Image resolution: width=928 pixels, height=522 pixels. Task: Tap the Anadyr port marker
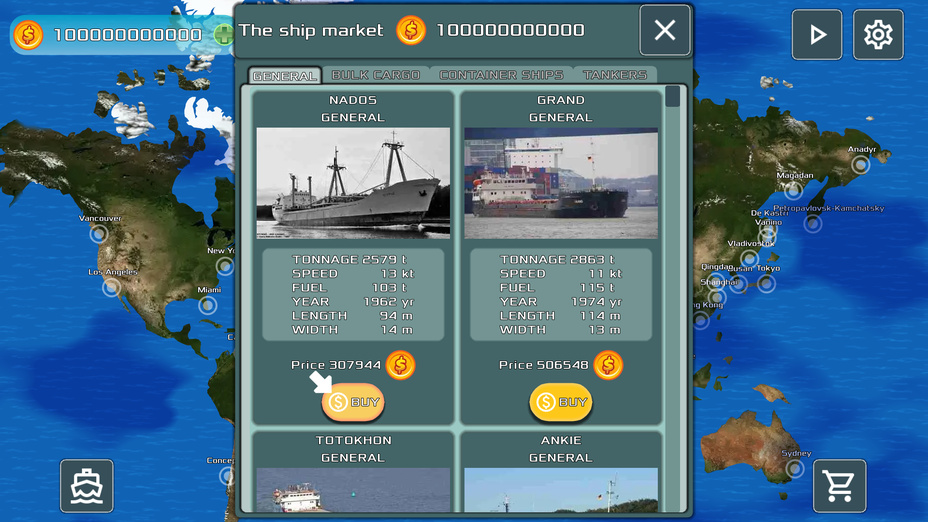click(x=861, y=166)
